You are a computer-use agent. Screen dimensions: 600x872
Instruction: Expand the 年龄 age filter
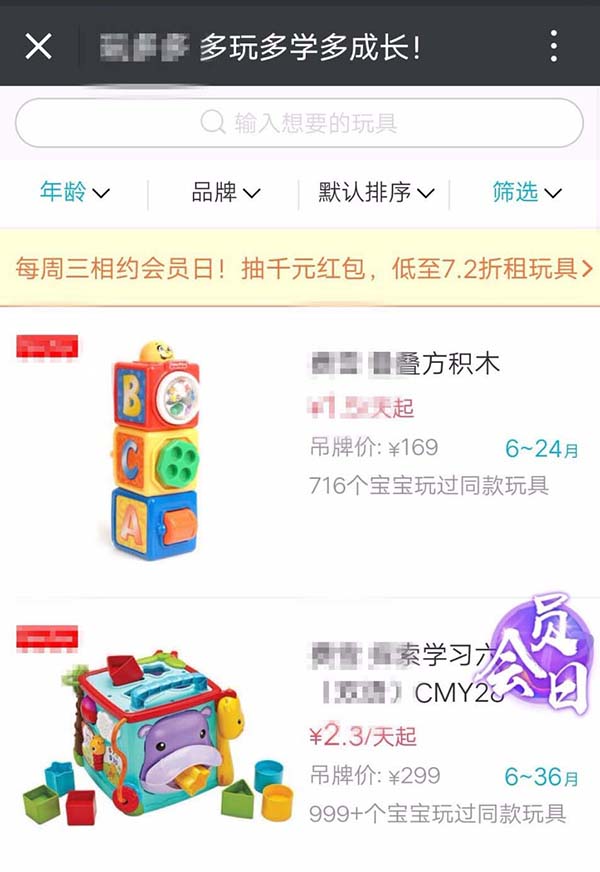click(75, 192)
